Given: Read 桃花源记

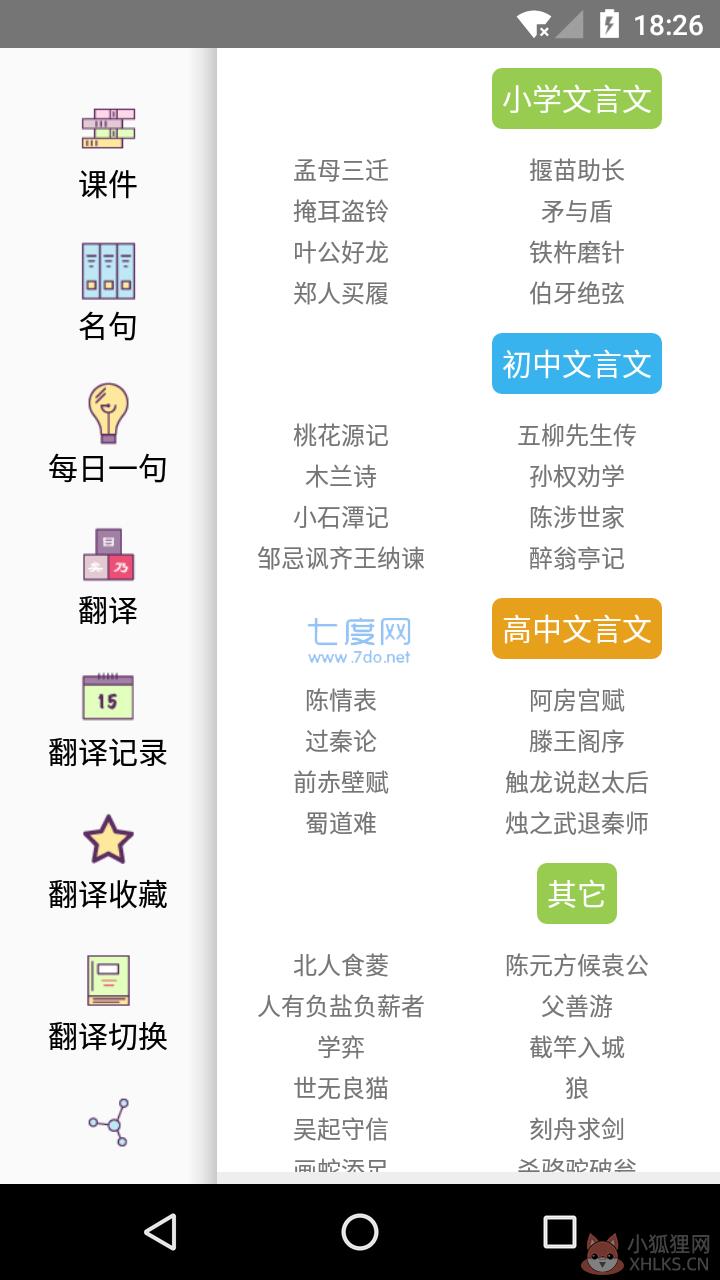Looking at the screenshot, I should pos(341,435).
